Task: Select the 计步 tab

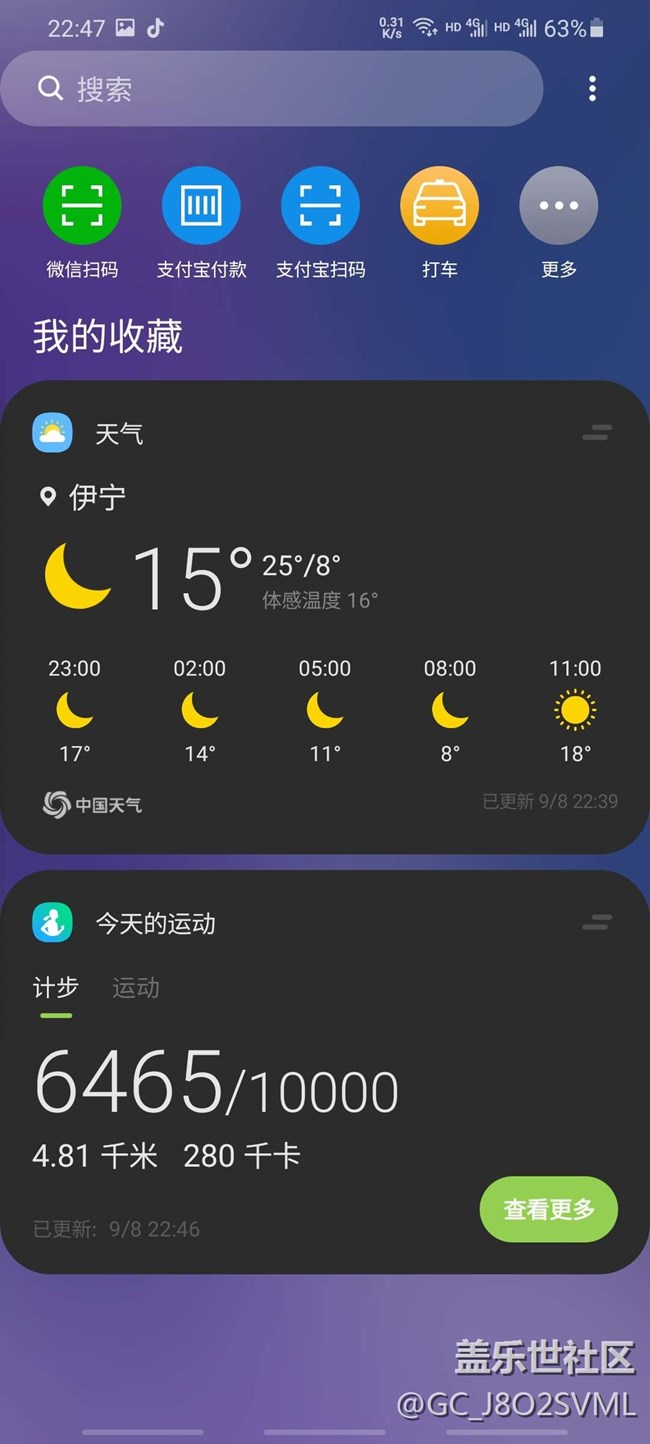Action: (56, 988)
